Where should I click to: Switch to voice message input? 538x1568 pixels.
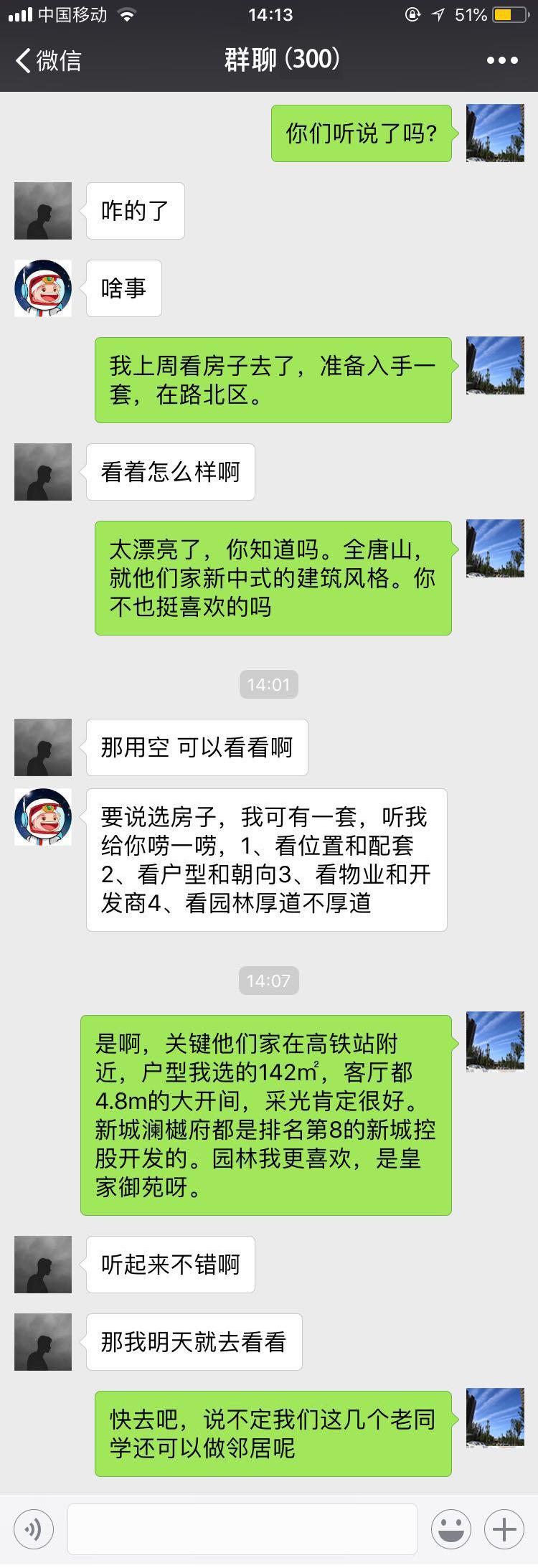pyautogui.click(x=33, y=1529)
